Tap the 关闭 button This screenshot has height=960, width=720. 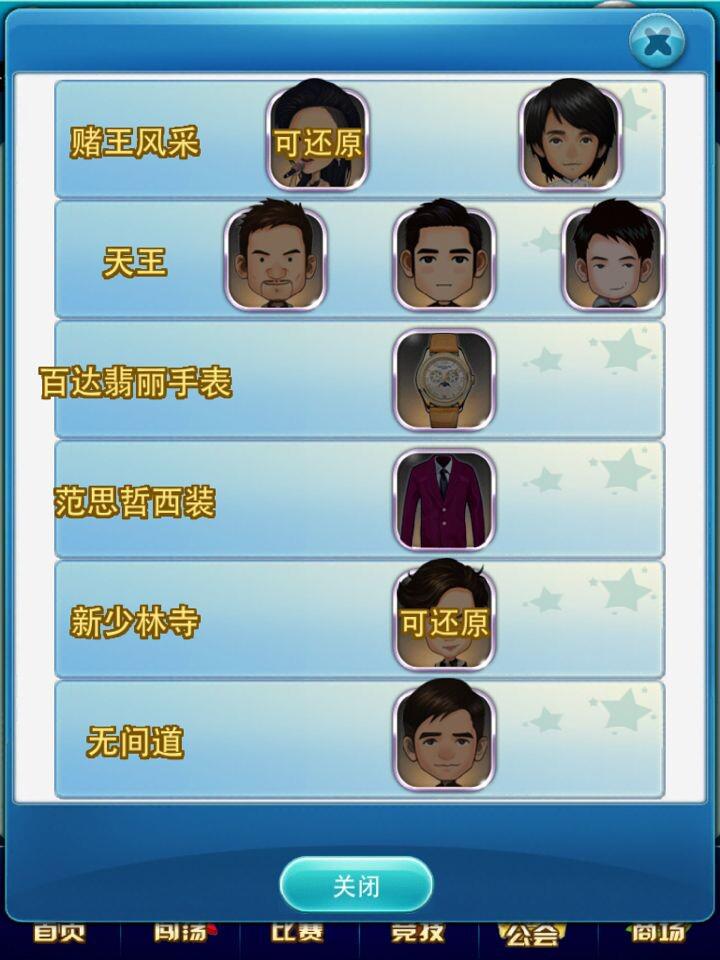pos(356,886)
